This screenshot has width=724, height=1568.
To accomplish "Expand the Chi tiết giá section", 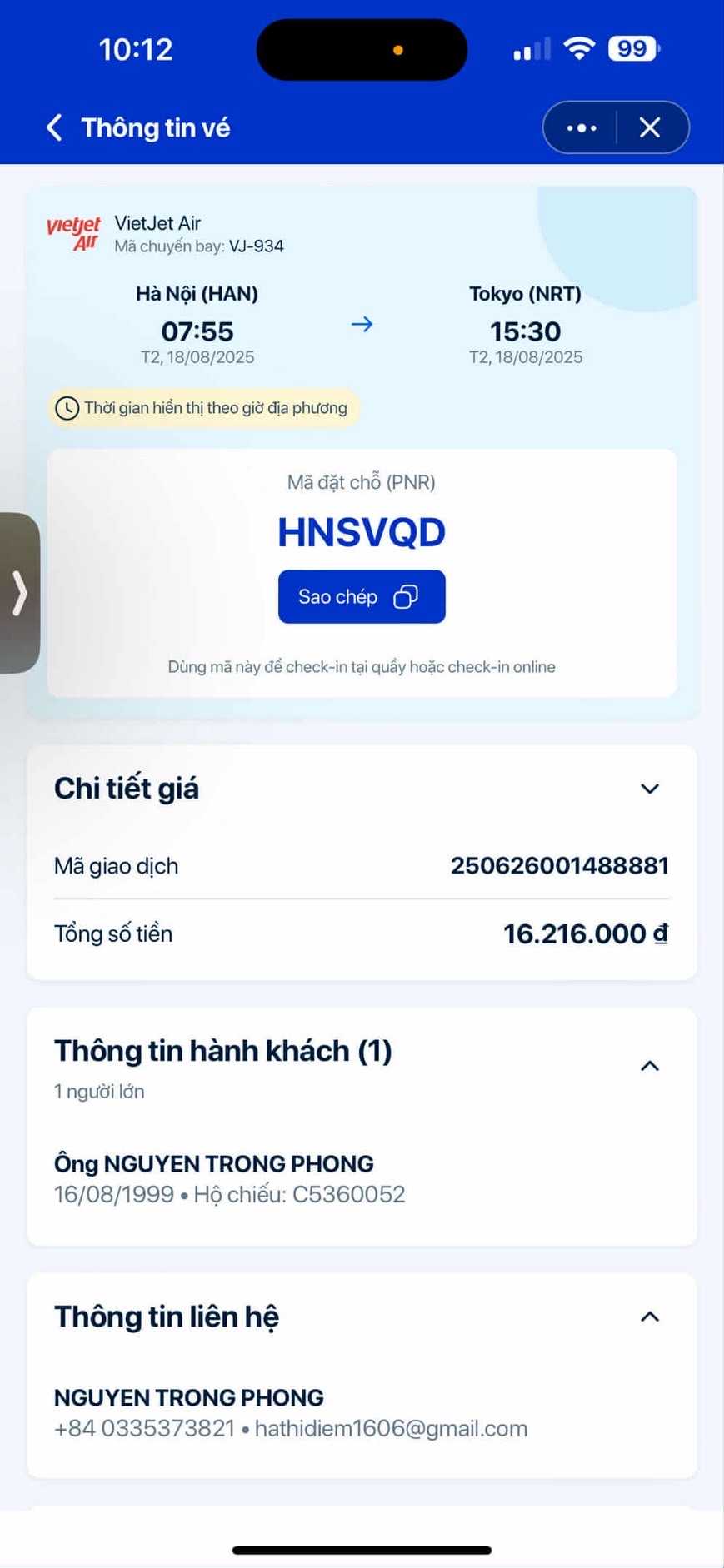I will tap(649, 788).
